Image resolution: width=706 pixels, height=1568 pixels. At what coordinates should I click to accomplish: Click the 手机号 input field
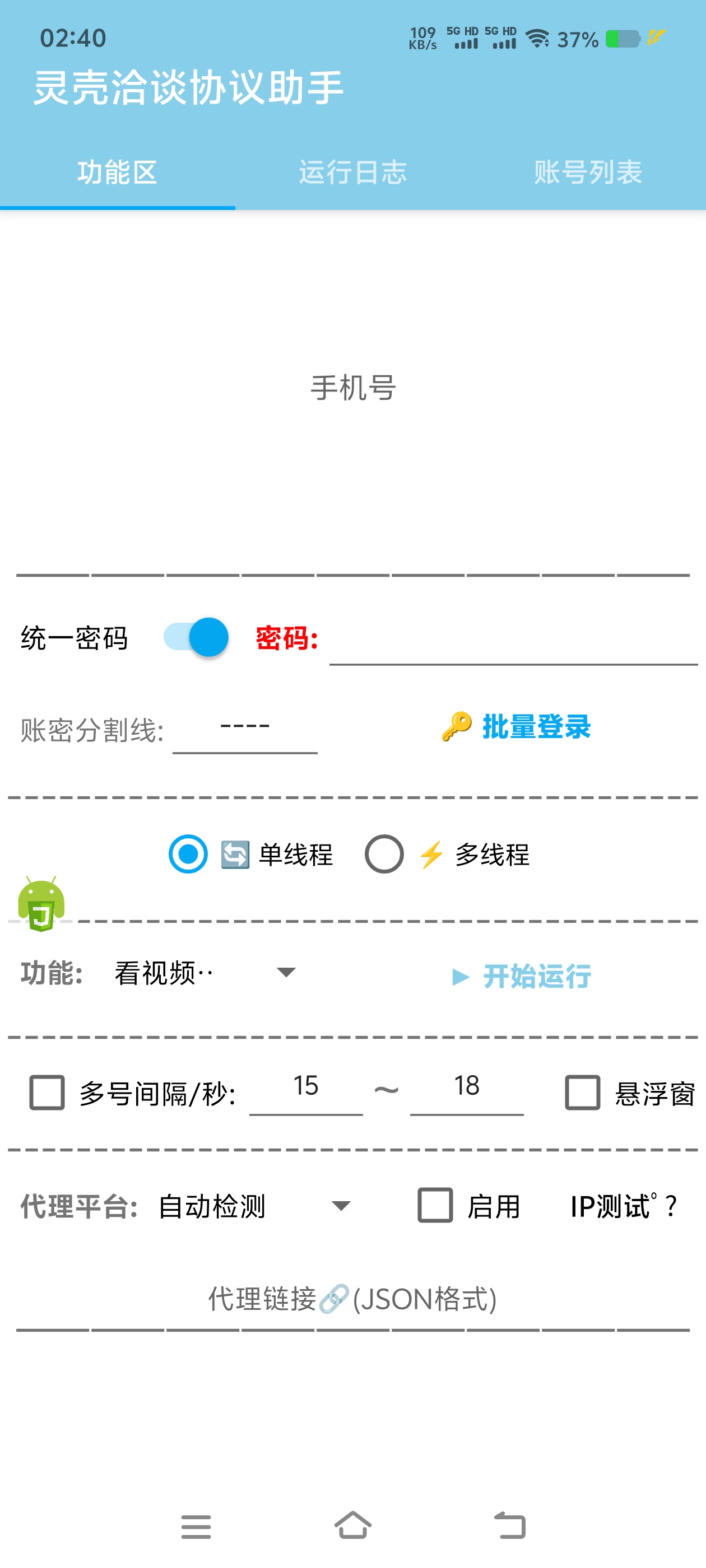tap(352, 402)
